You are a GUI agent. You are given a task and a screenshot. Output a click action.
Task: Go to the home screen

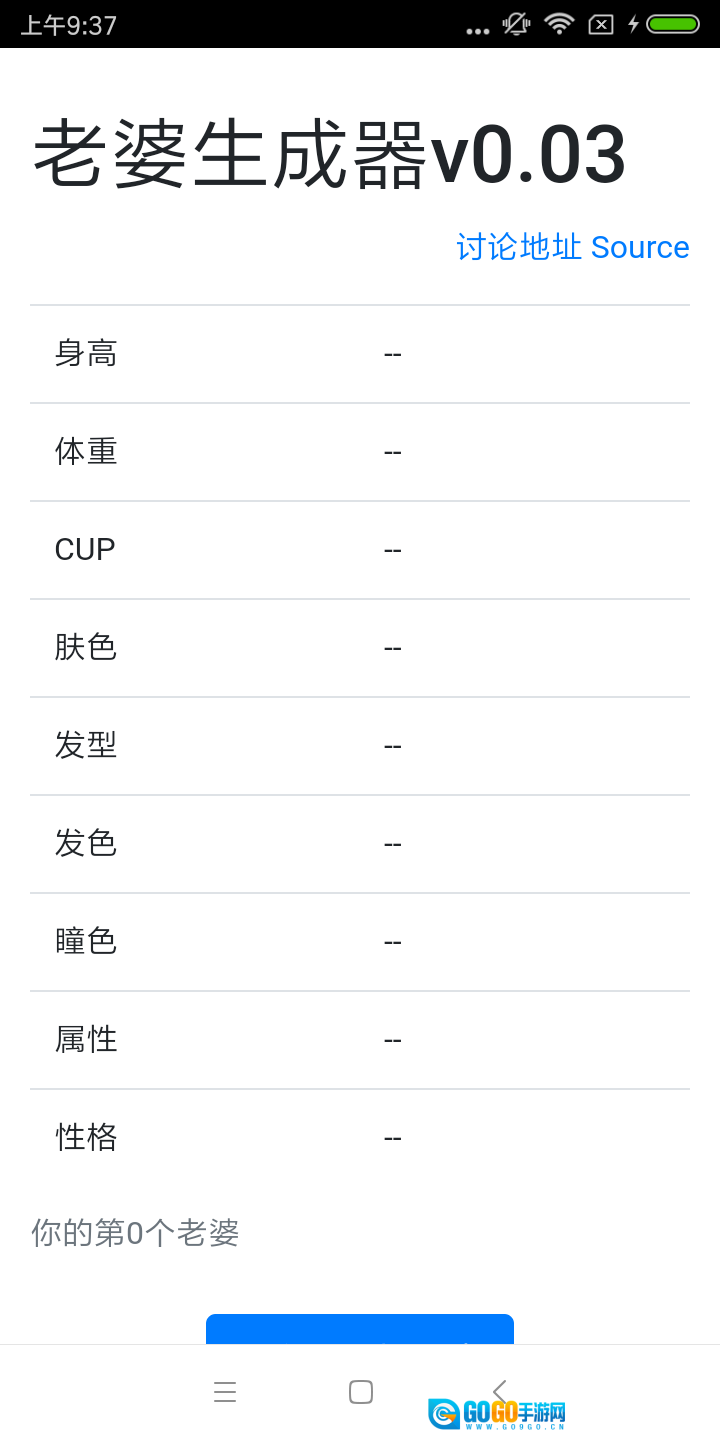(x=361, y=1392)
